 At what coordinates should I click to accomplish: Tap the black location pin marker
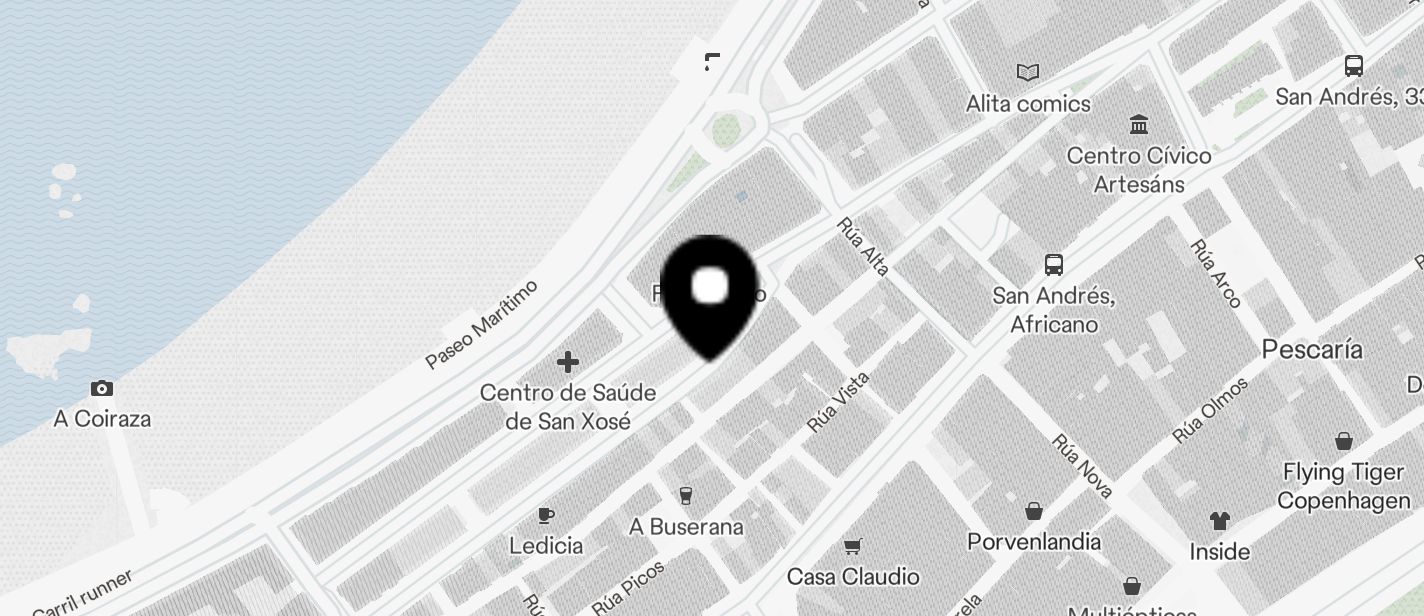pyautogui.click(x=710, y=292)
